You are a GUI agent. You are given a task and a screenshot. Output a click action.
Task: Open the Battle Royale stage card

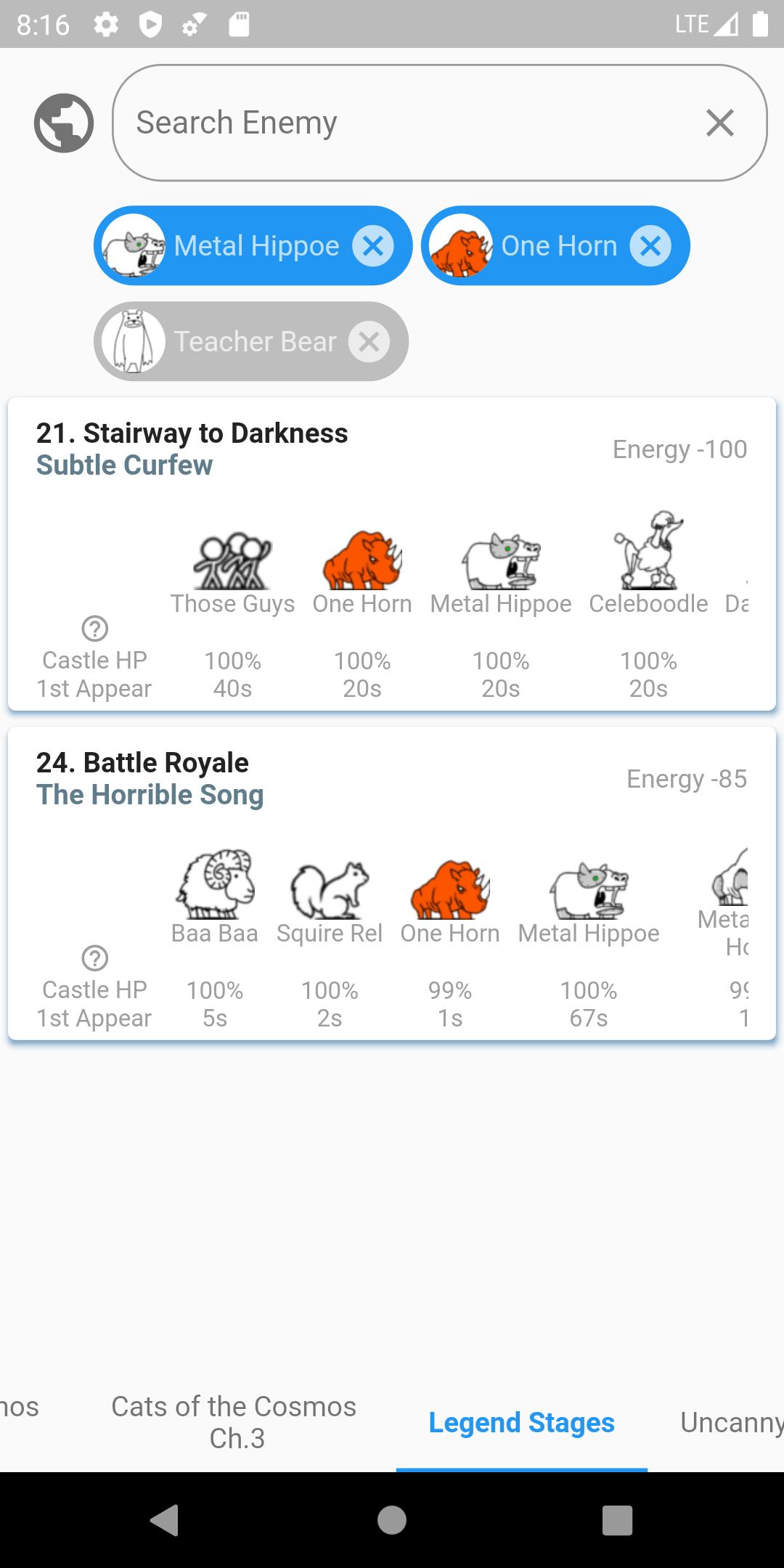tap(392, 780)
